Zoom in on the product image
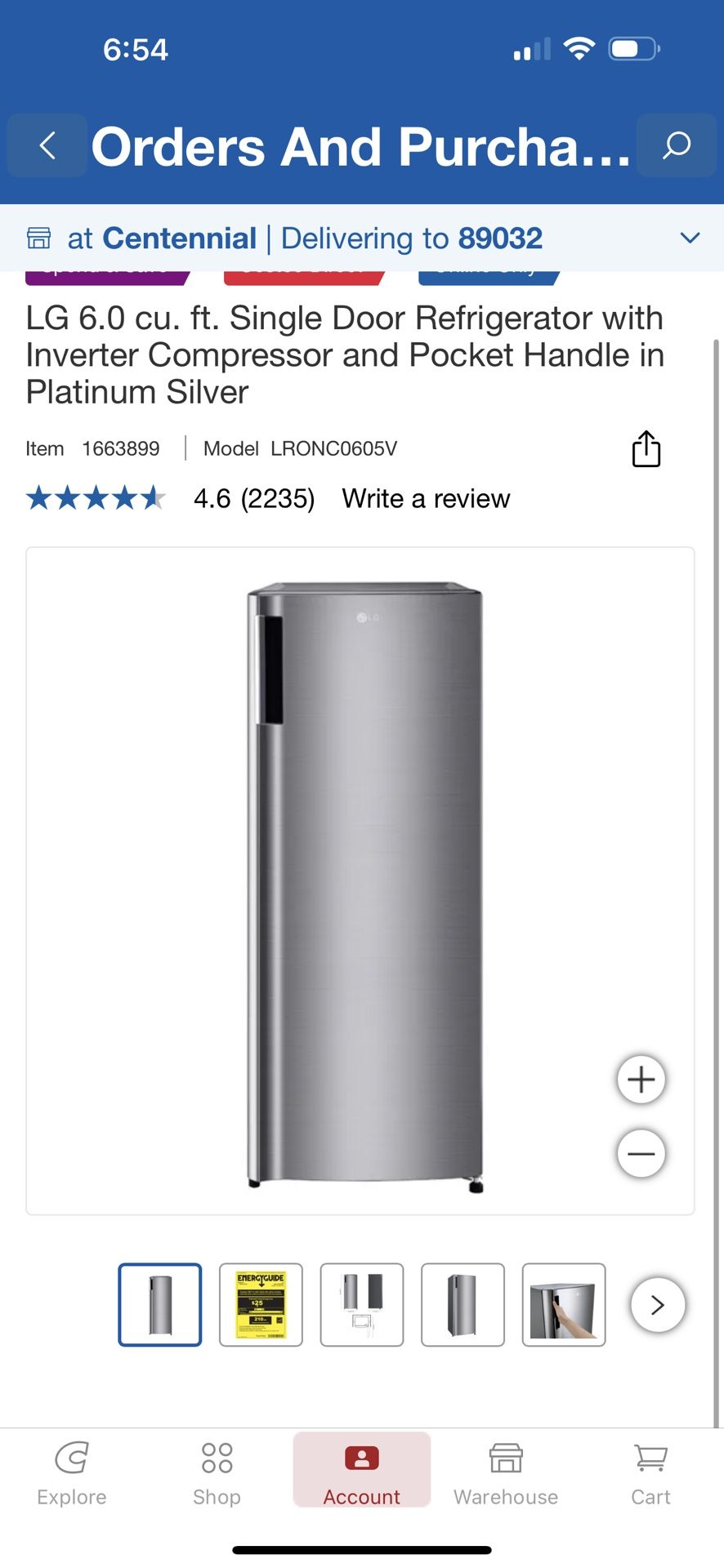This screenshot has width=724, height=1568. (641, 1080)
